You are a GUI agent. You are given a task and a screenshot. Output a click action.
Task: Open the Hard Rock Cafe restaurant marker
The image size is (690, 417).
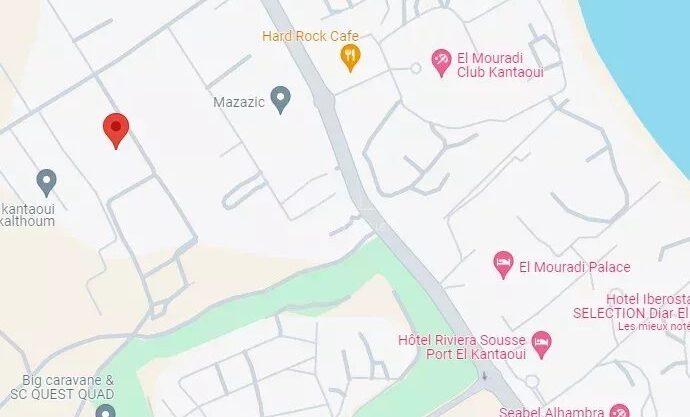tap(349, 58)
